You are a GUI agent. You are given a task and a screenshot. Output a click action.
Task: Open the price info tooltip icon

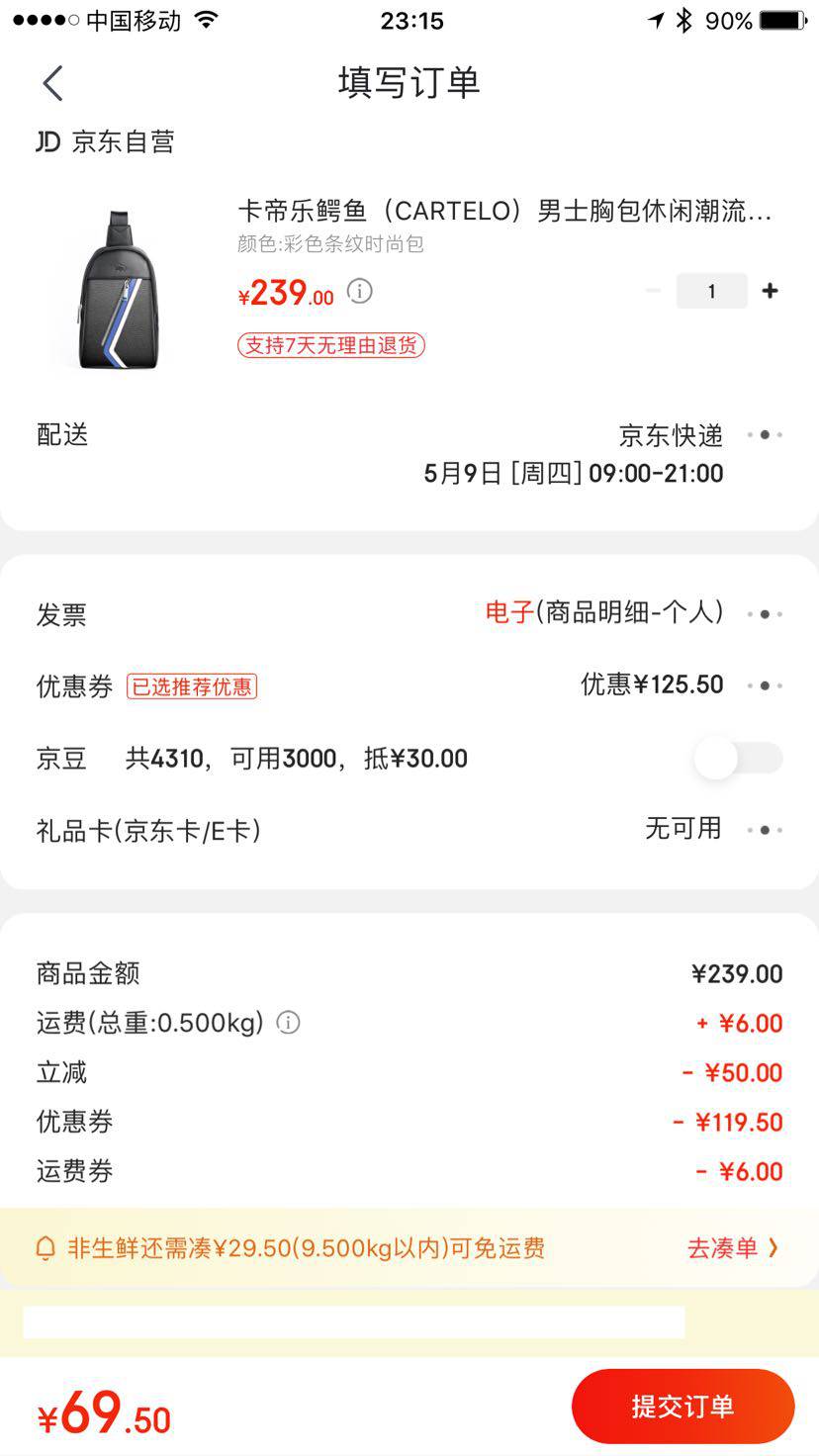pyautogui.click(x=359, y=291)
